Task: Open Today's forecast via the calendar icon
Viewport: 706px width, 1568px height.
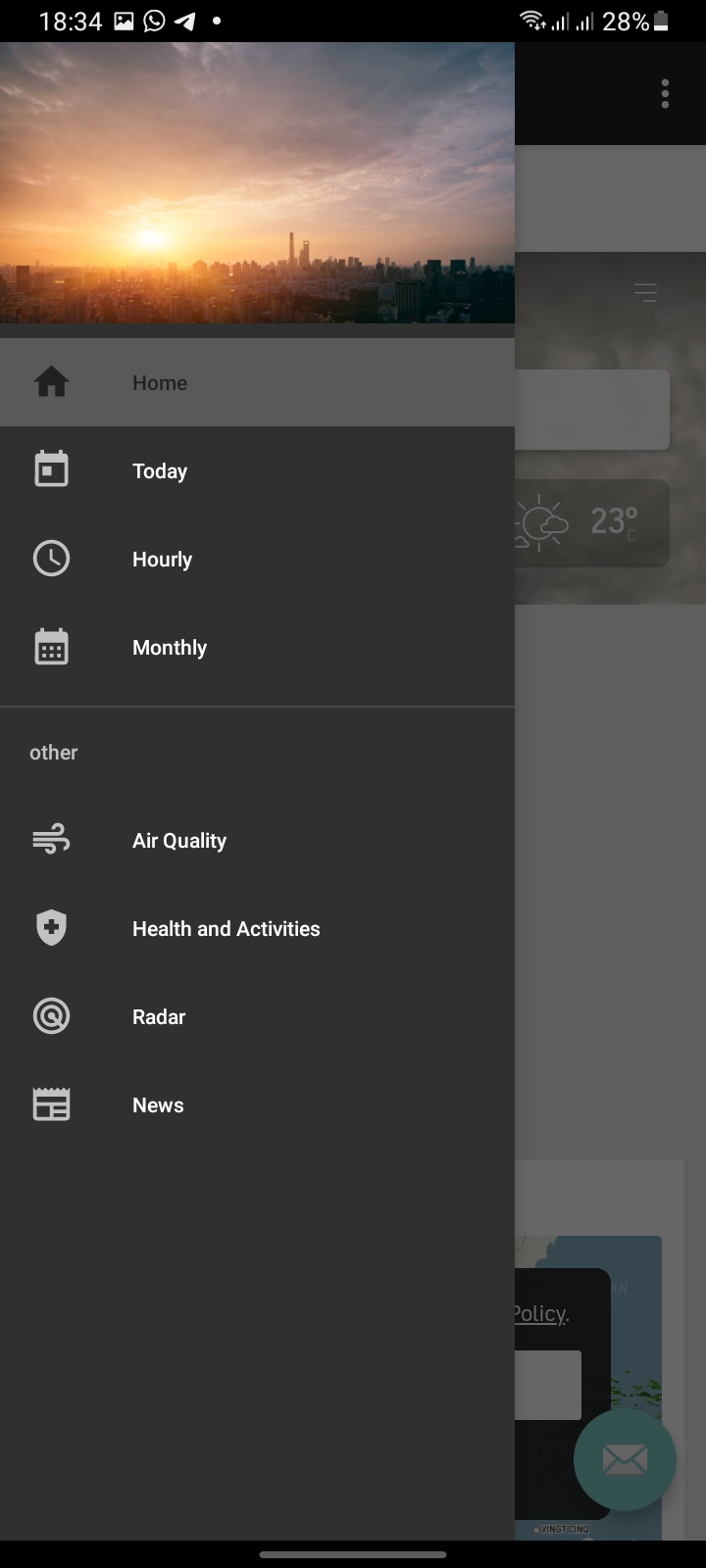Action: 51,469
